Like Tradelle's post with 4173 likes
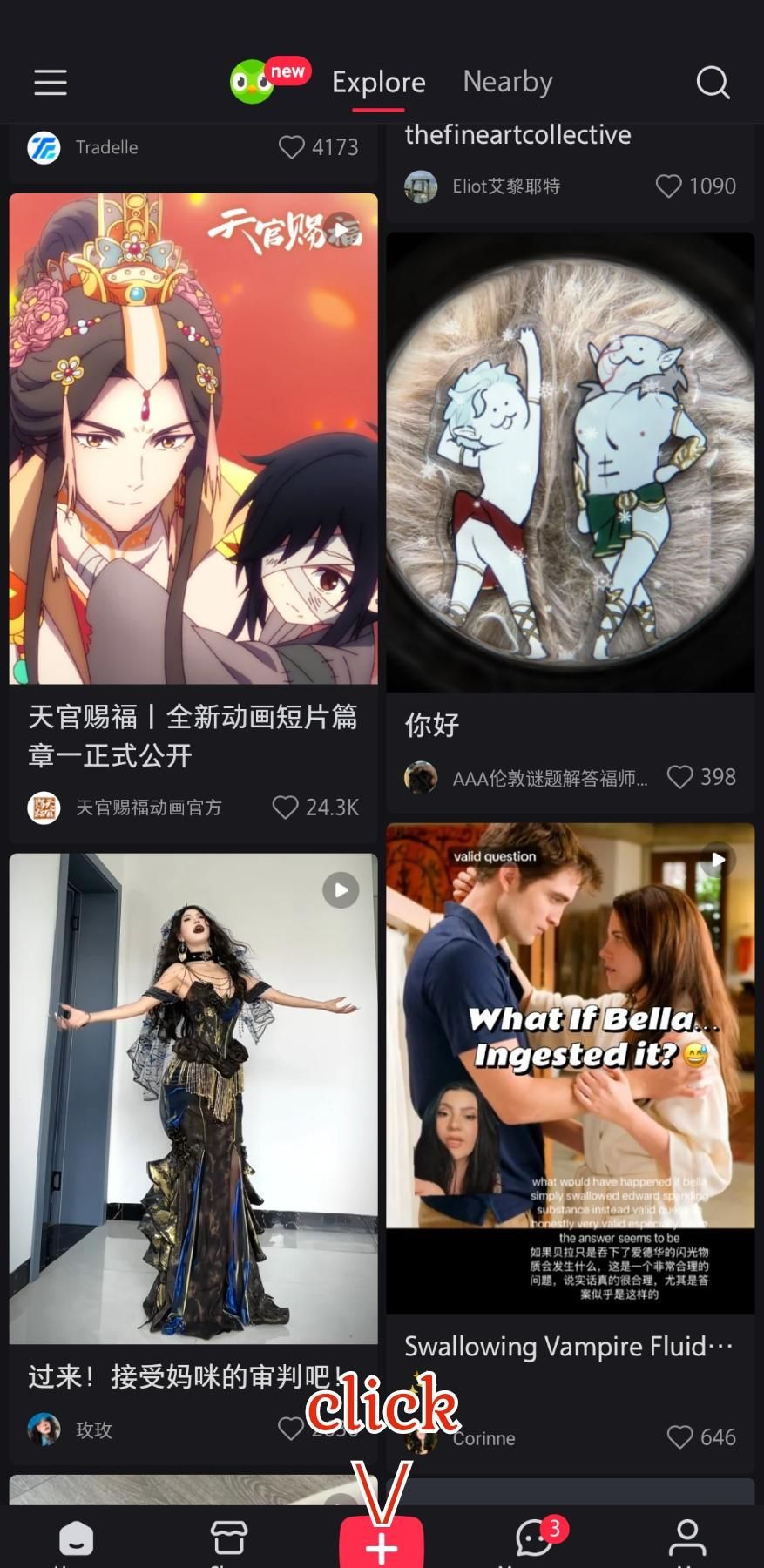 (292, 147)
